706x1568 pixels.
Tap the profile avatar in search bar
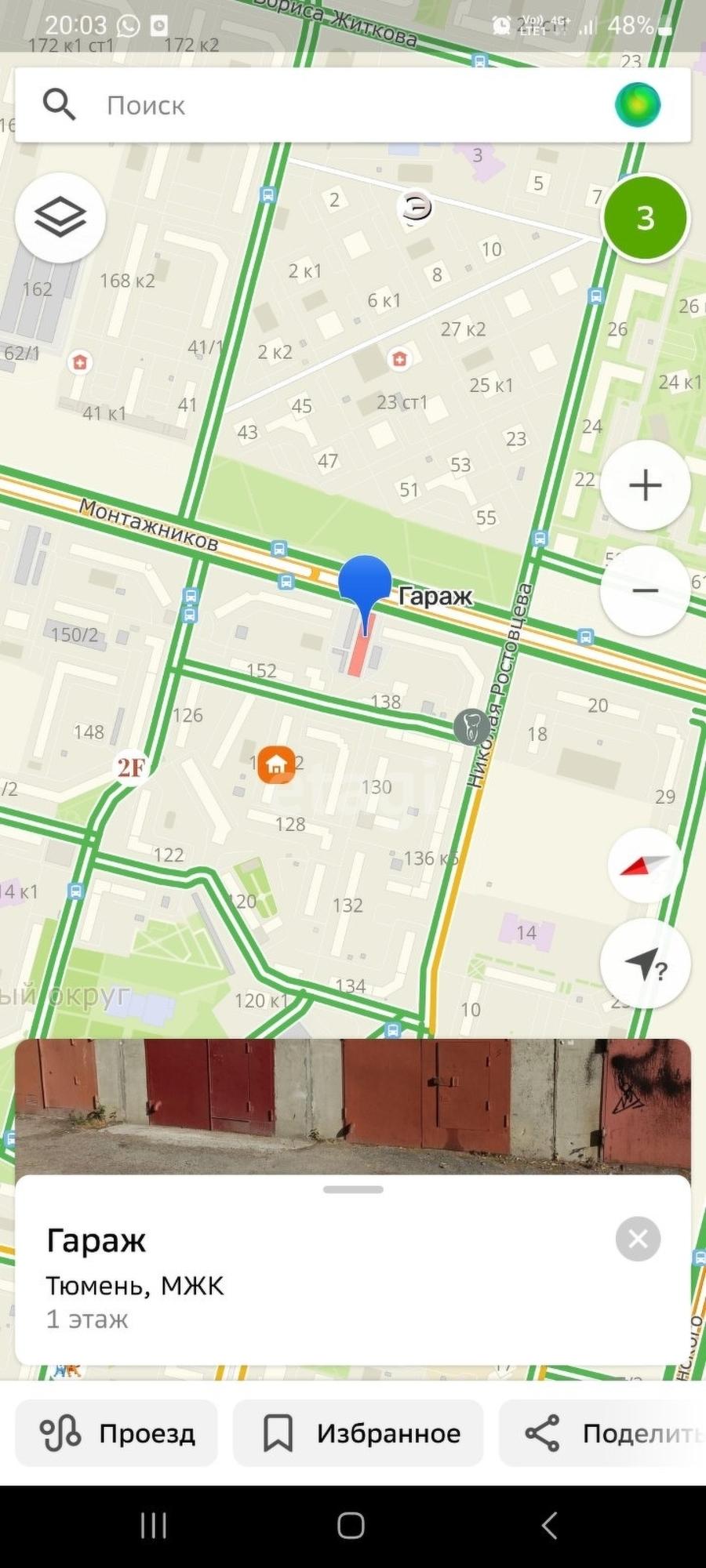coord(638,105)
